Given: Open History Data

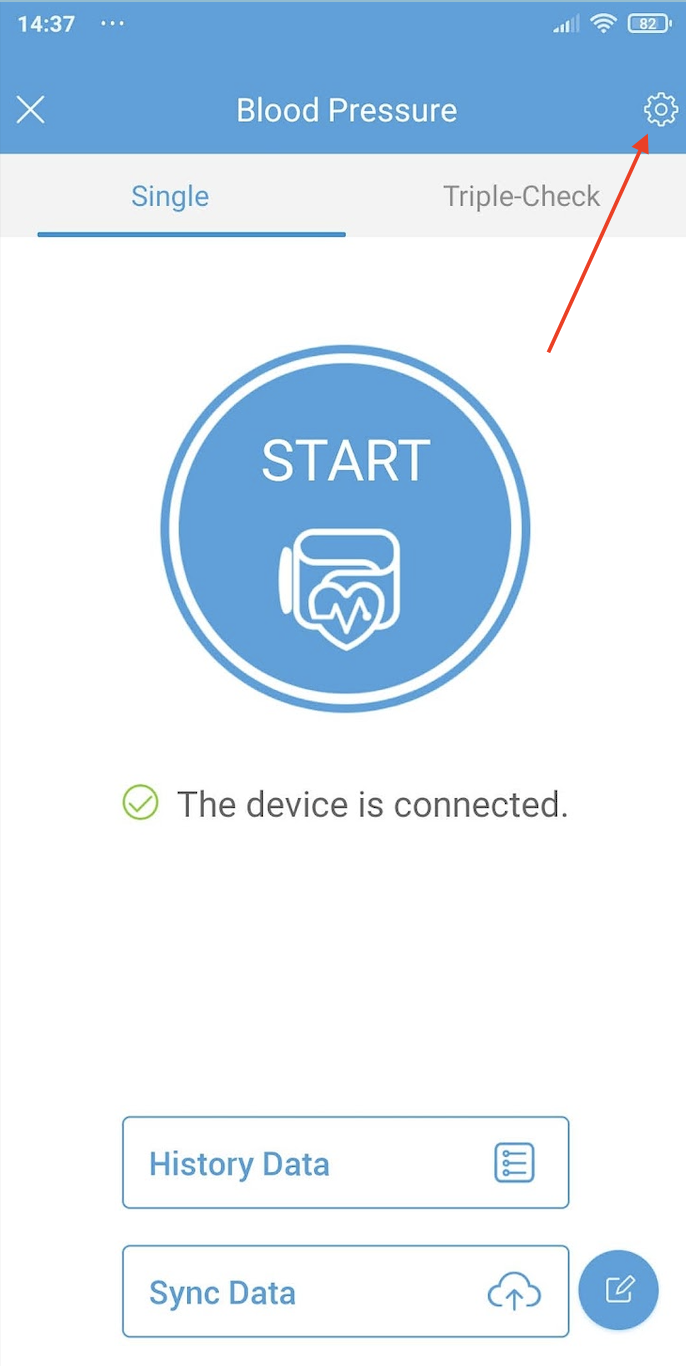Looking at the screenshot, I should [x=345, y=1163].
